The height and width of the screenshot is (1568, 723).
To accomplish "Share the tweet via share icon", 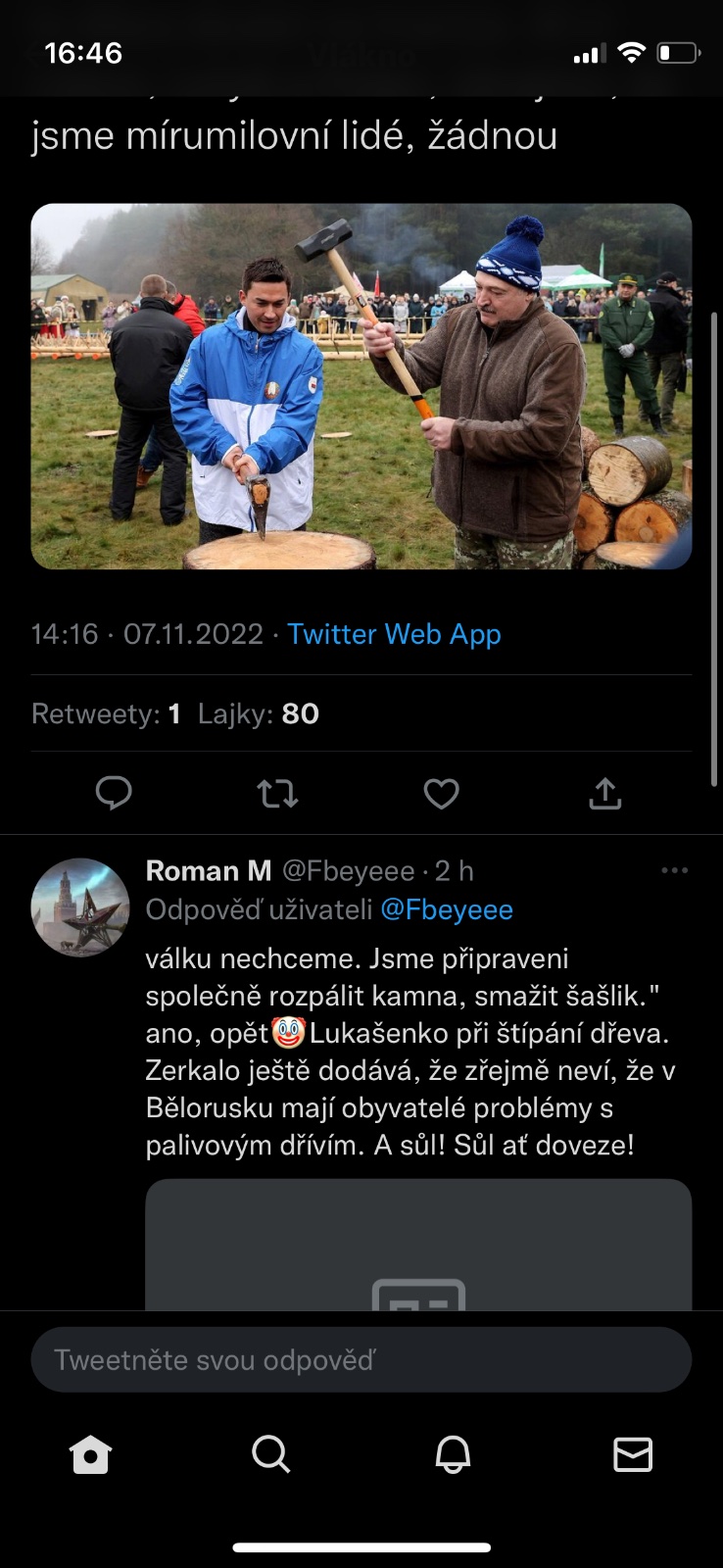I will tap(604, 793).
